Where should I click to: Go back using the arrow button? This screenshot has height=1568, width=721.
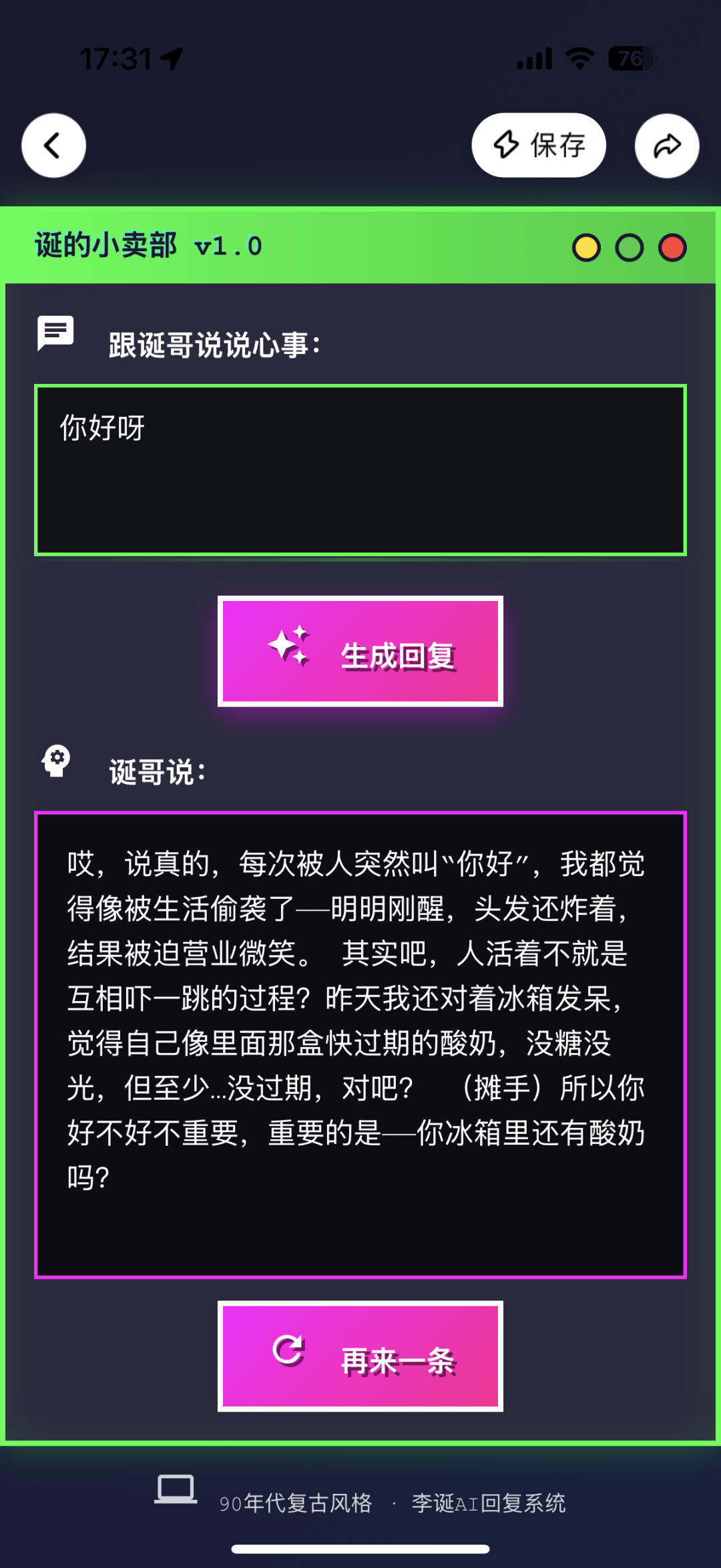click(53, 145)
